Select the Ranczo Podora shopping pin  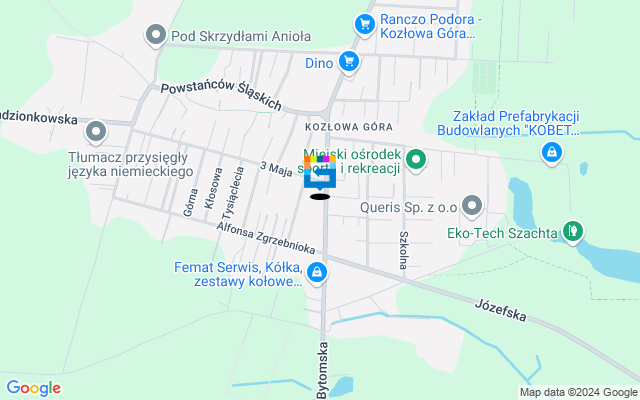pos(365,24)
